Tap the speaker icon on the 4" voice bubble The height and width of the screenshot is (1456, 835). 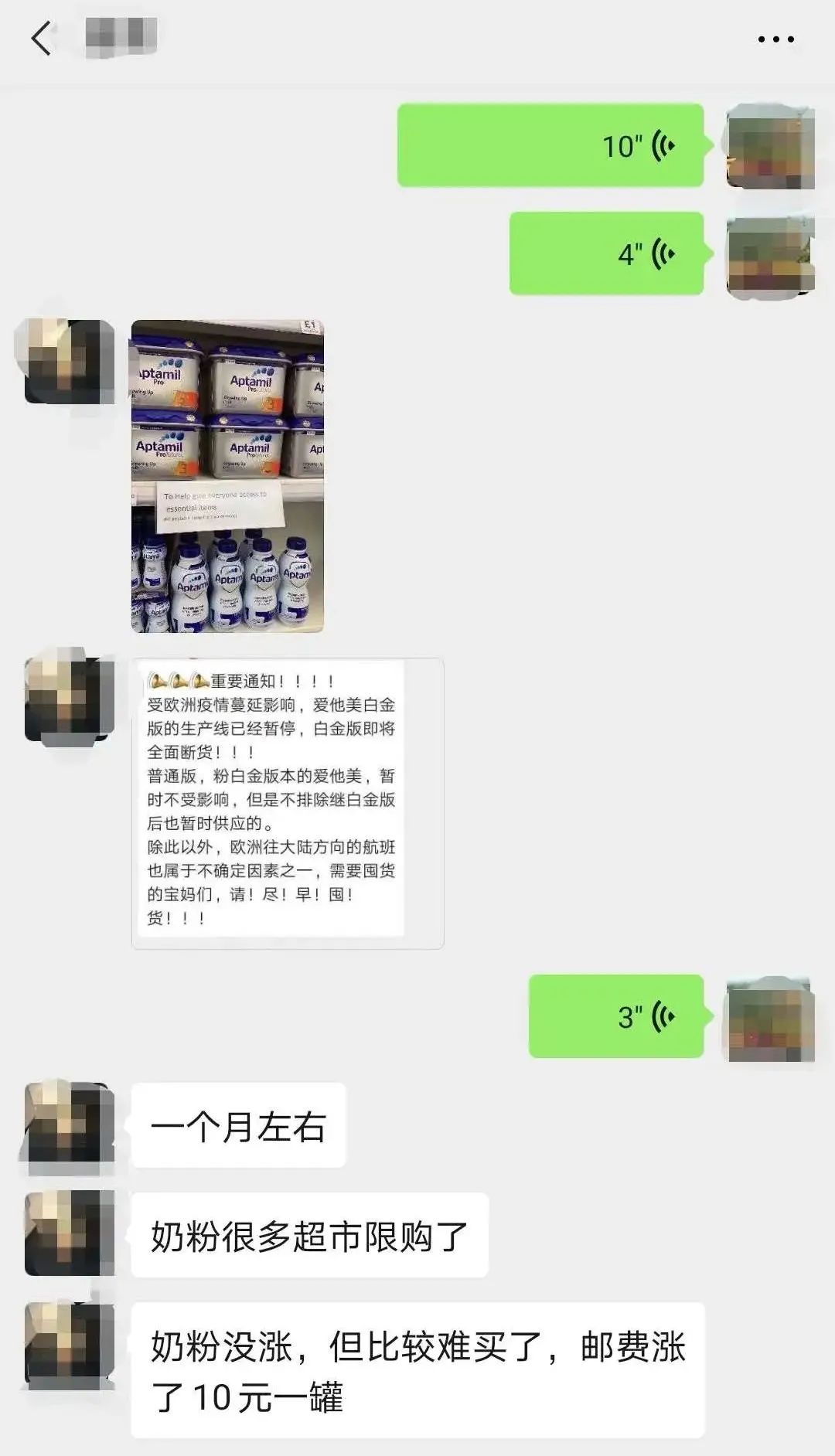tap(665, 255)
